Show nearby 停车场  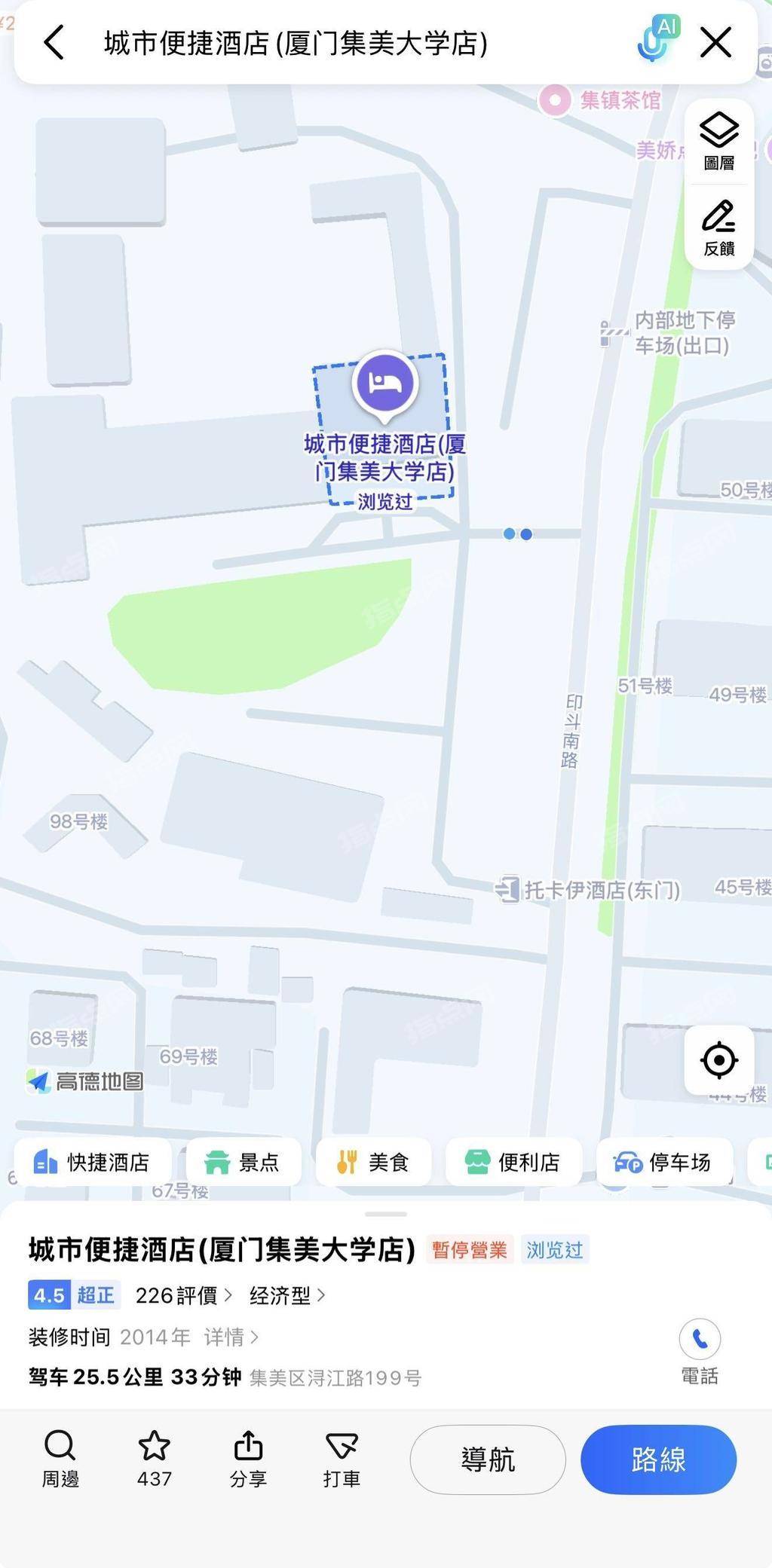click(663, 1163)
